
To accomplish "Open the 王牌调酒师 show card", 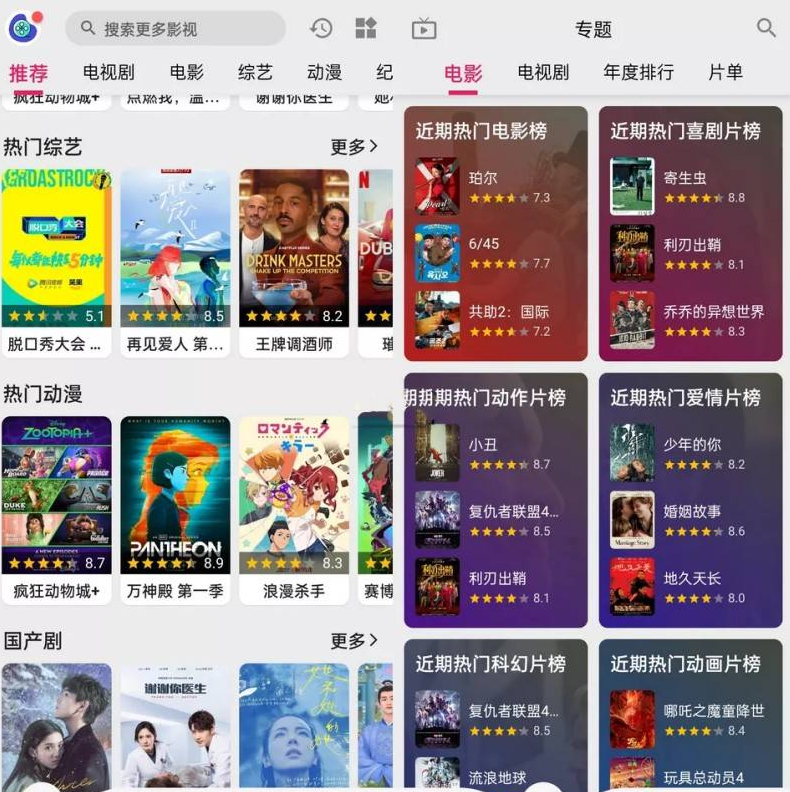I will [294, 262].
